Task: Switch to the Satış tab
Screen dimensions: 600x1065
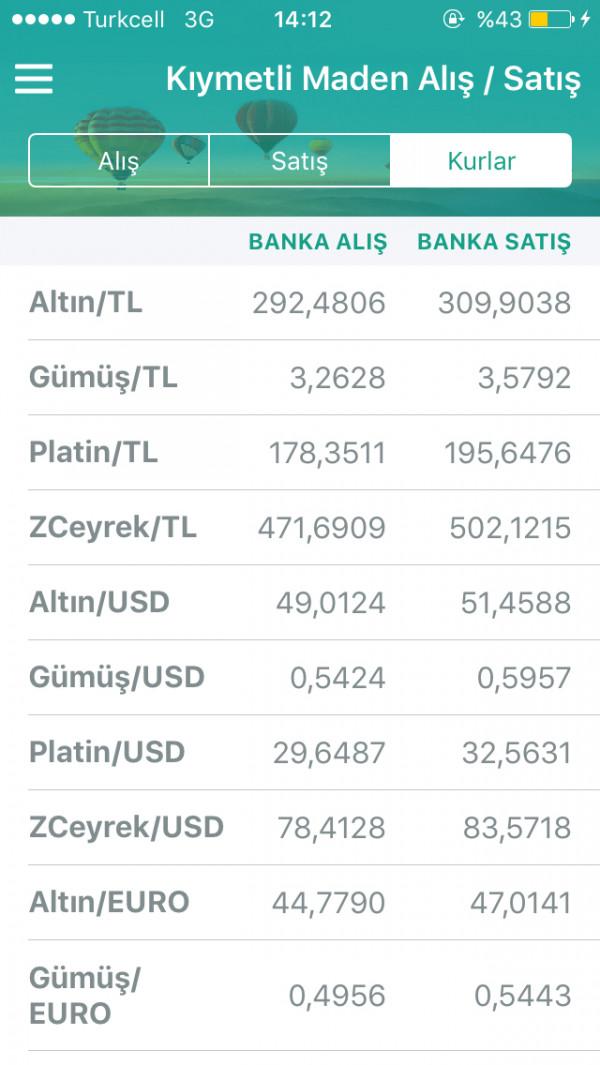Action: [300, 160]
